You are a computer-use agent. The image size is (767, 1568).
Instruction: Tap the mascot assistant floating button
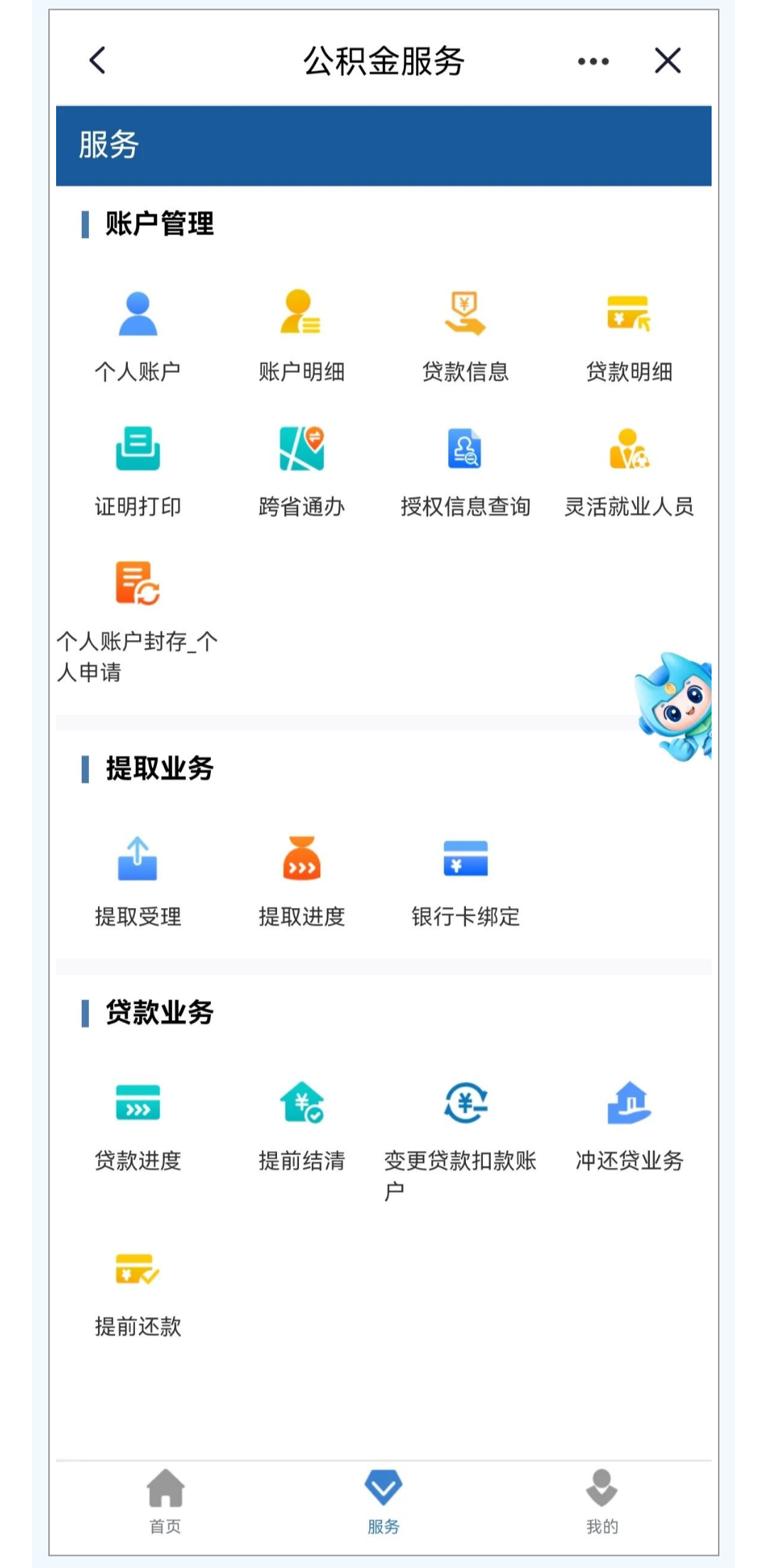click(675, 707)
